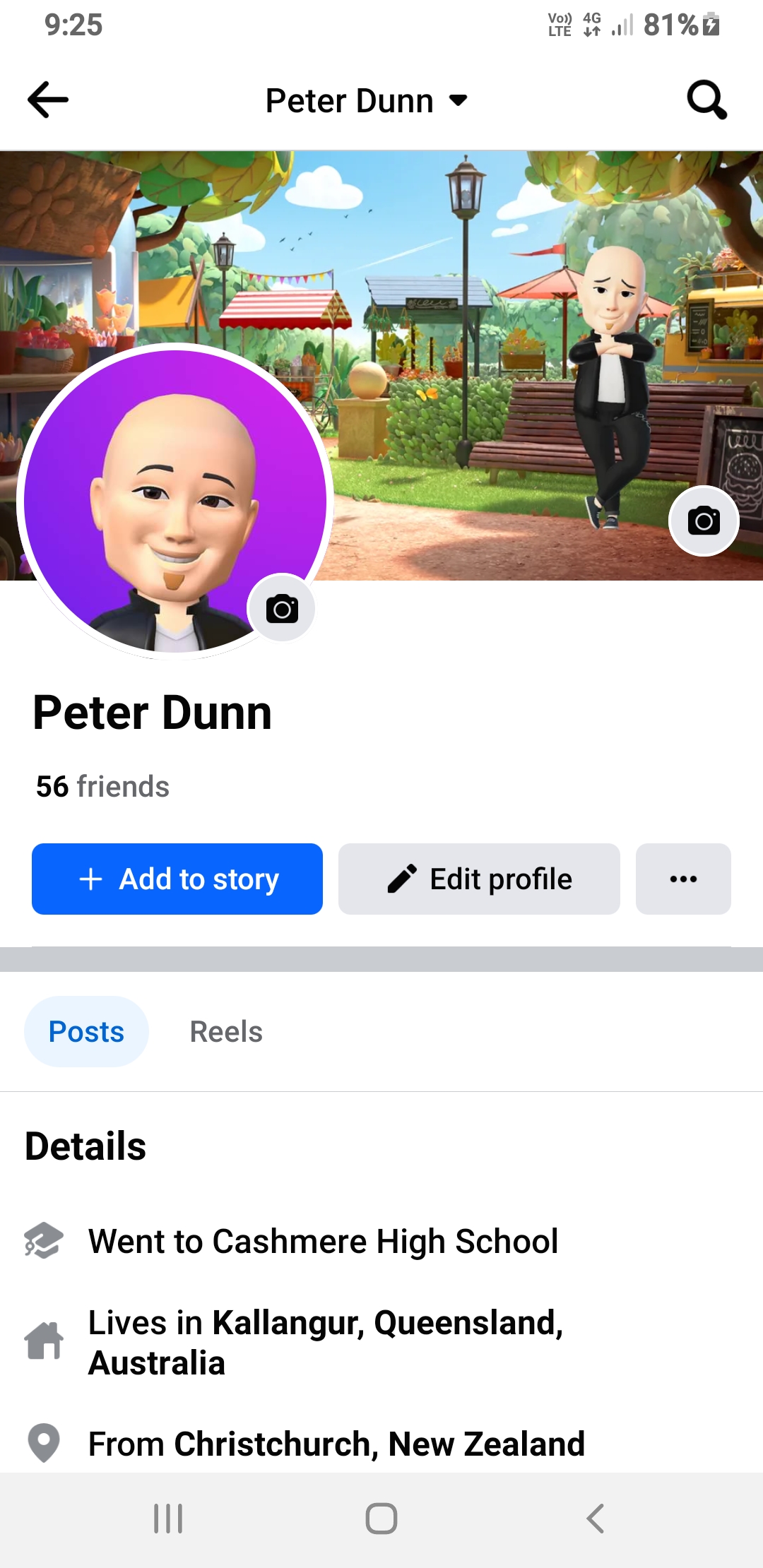Select the Posts tab
This screenshot has width=763, height=1568.
[86, 1031]
